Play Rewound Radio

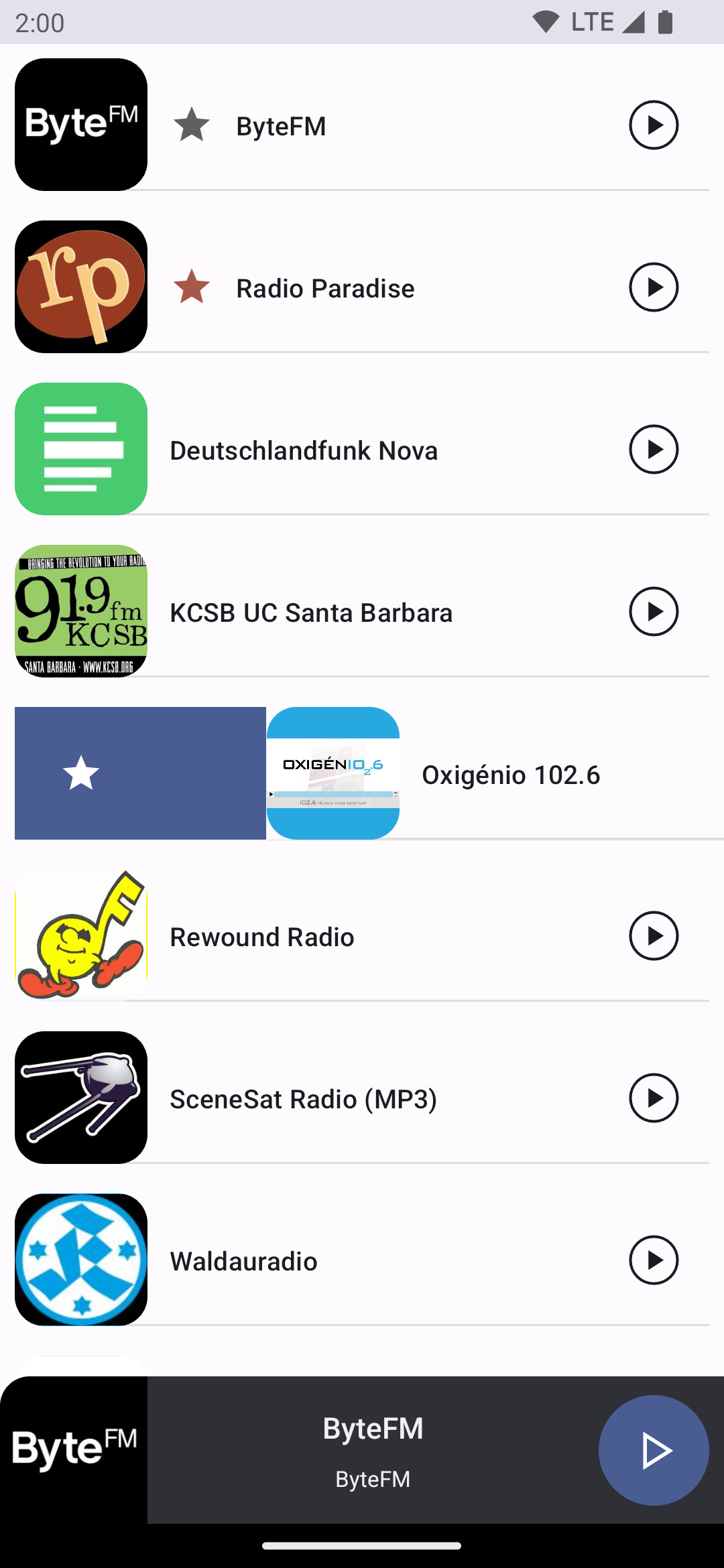(x=654, y=936)
